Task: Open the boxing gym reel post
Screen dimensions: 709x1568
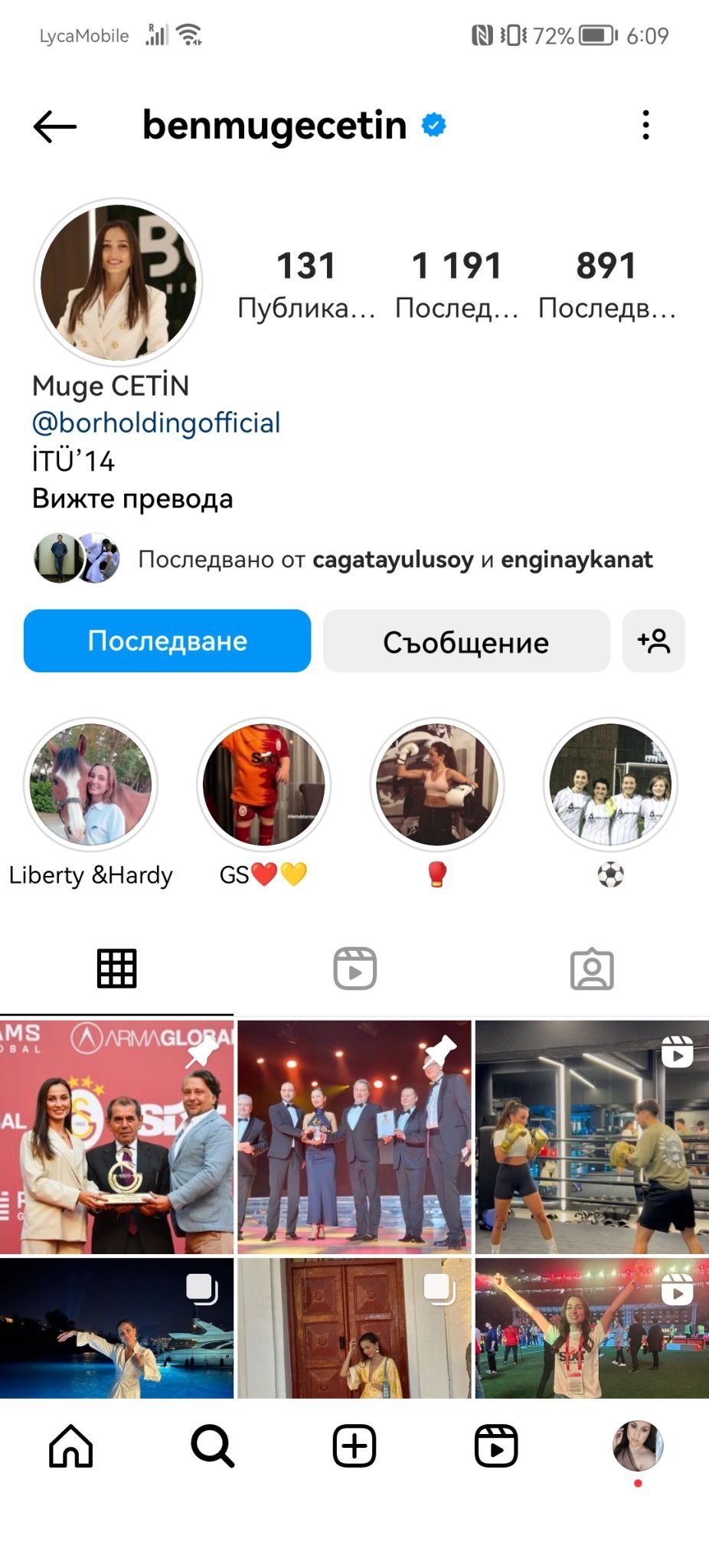Action: click(x=592, y=1136)
